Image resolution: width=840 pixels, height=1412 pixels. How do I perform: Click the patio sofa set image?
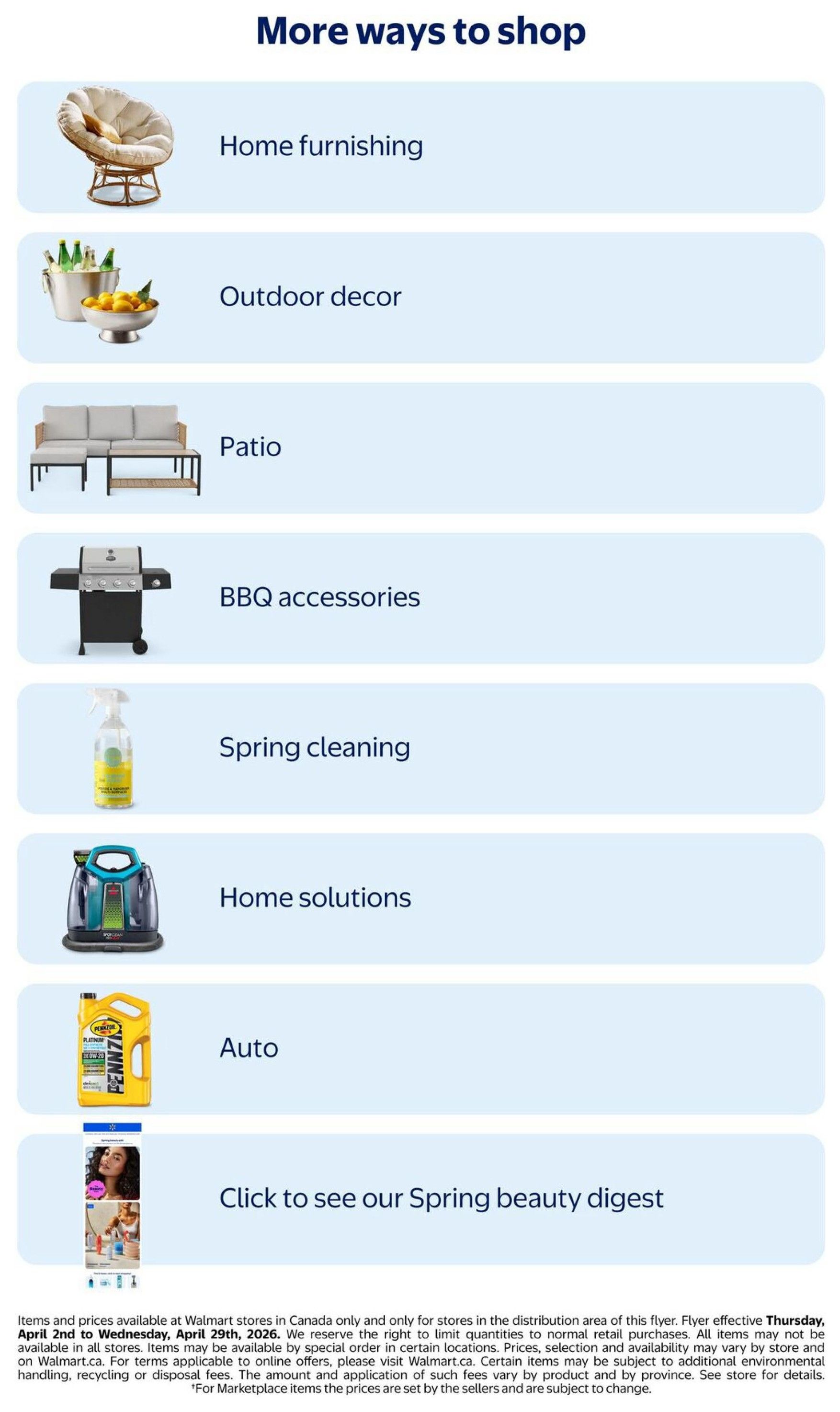(x=113, y=446)
